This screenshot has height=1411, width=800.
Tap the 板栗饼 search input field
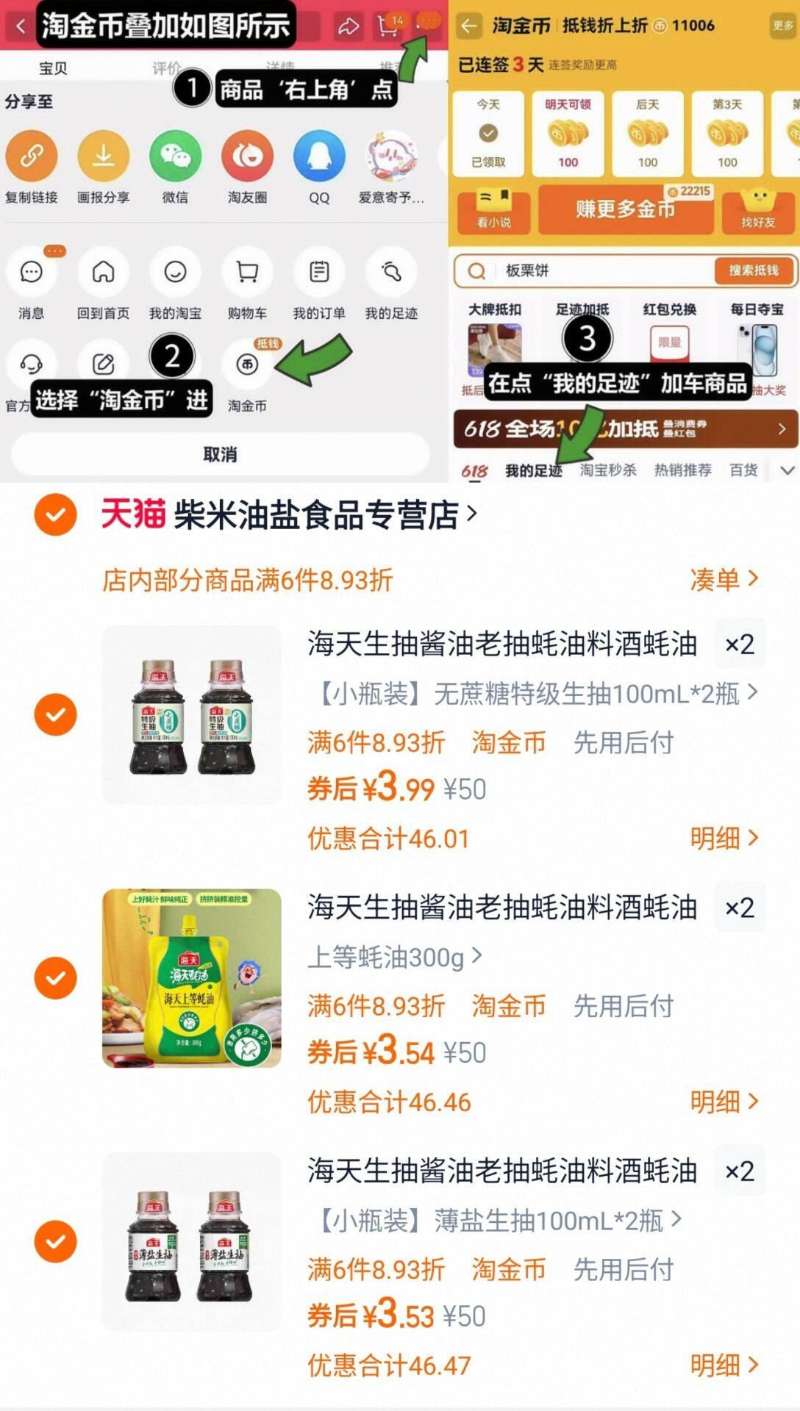[x=560, y=272]
